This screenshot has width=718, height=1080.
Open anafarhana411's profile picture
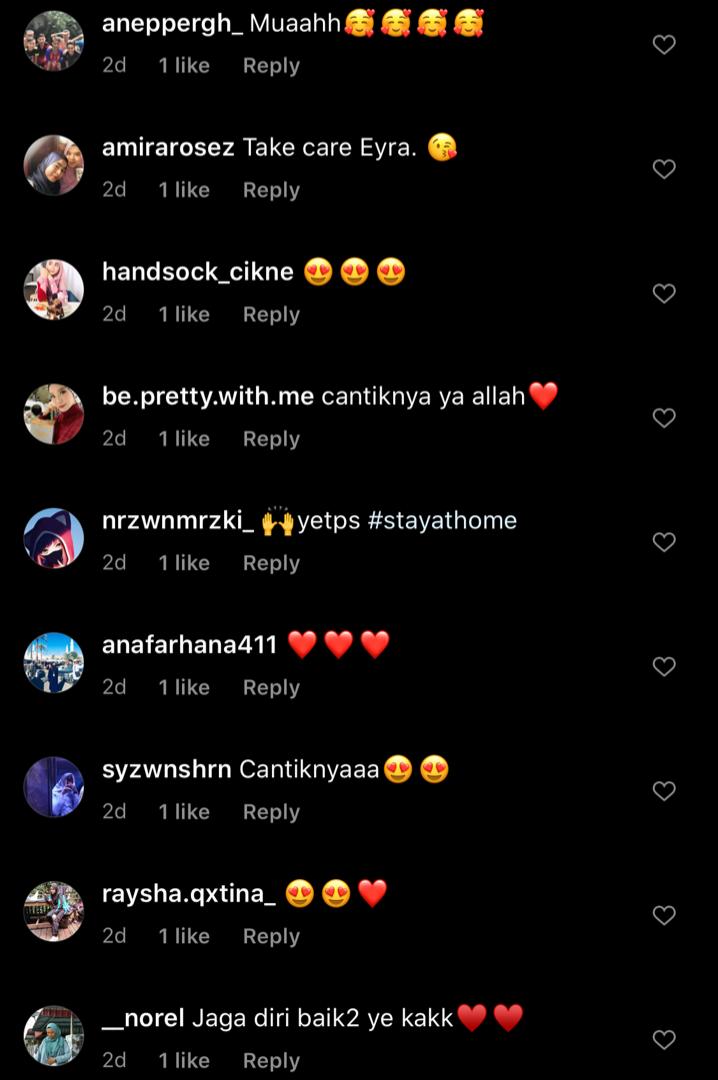pyautogui.click(x=54, y=663)
